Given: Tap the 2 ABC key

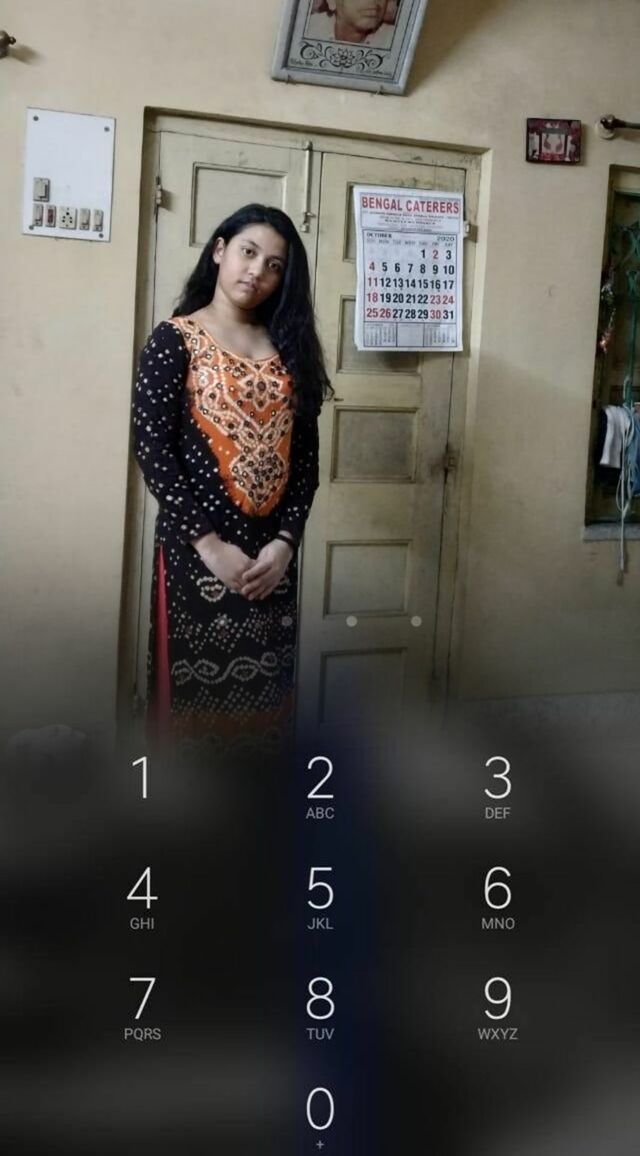Looking at the screenshot, I should pos(320,787).
